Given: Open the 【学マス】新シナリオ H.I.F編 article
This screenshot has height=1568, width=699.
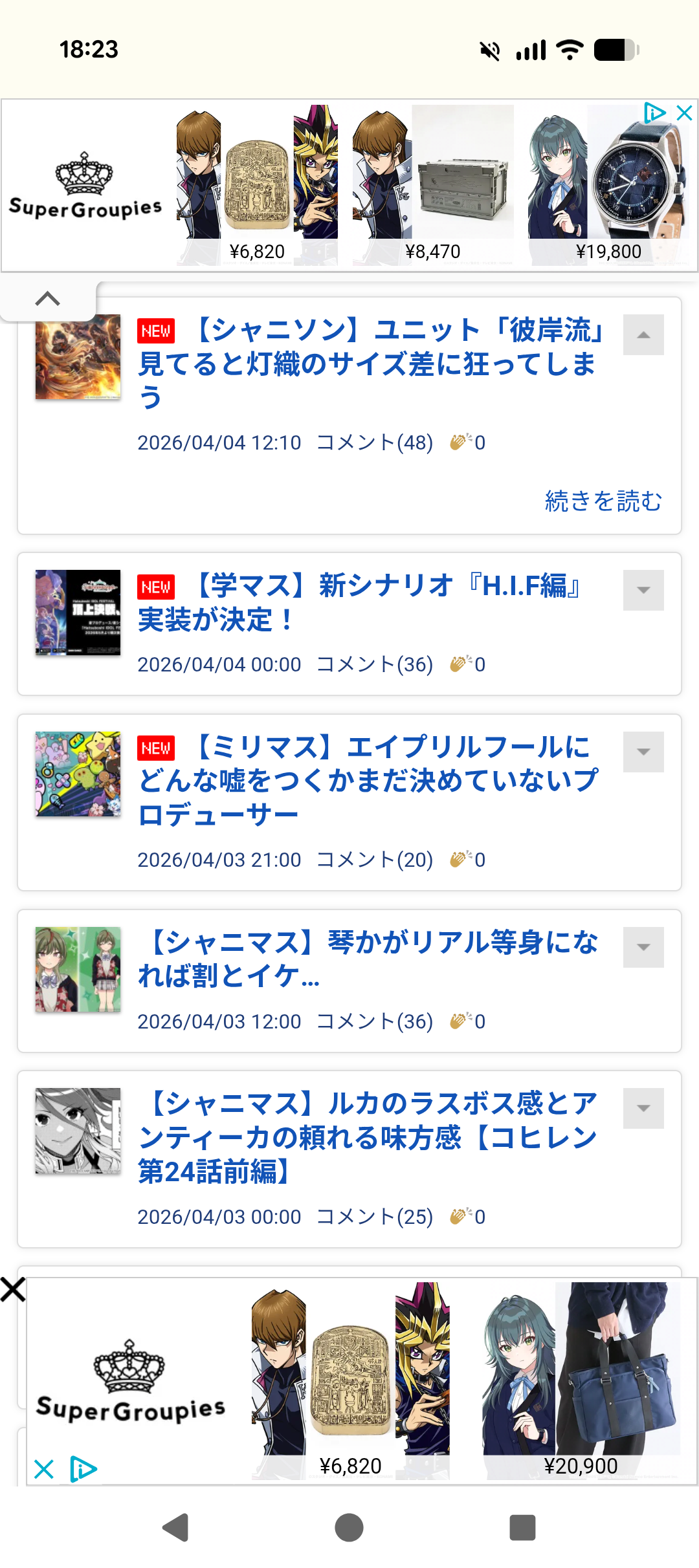Looking at the screenshot, I should (x=362, y=602).
